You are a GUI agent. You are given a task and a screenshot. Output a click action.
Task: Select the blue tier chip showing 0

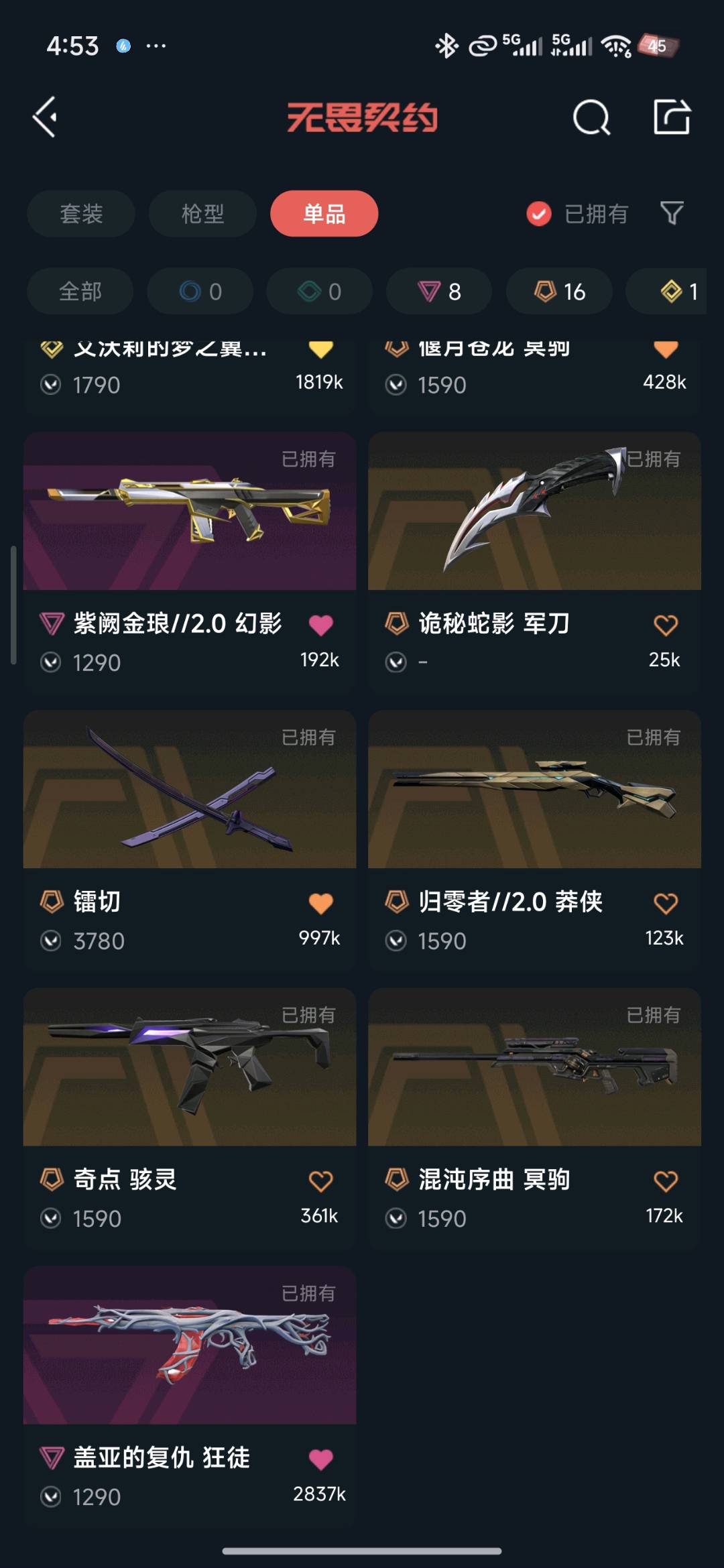pyautogui.click(x=200, y=292)
